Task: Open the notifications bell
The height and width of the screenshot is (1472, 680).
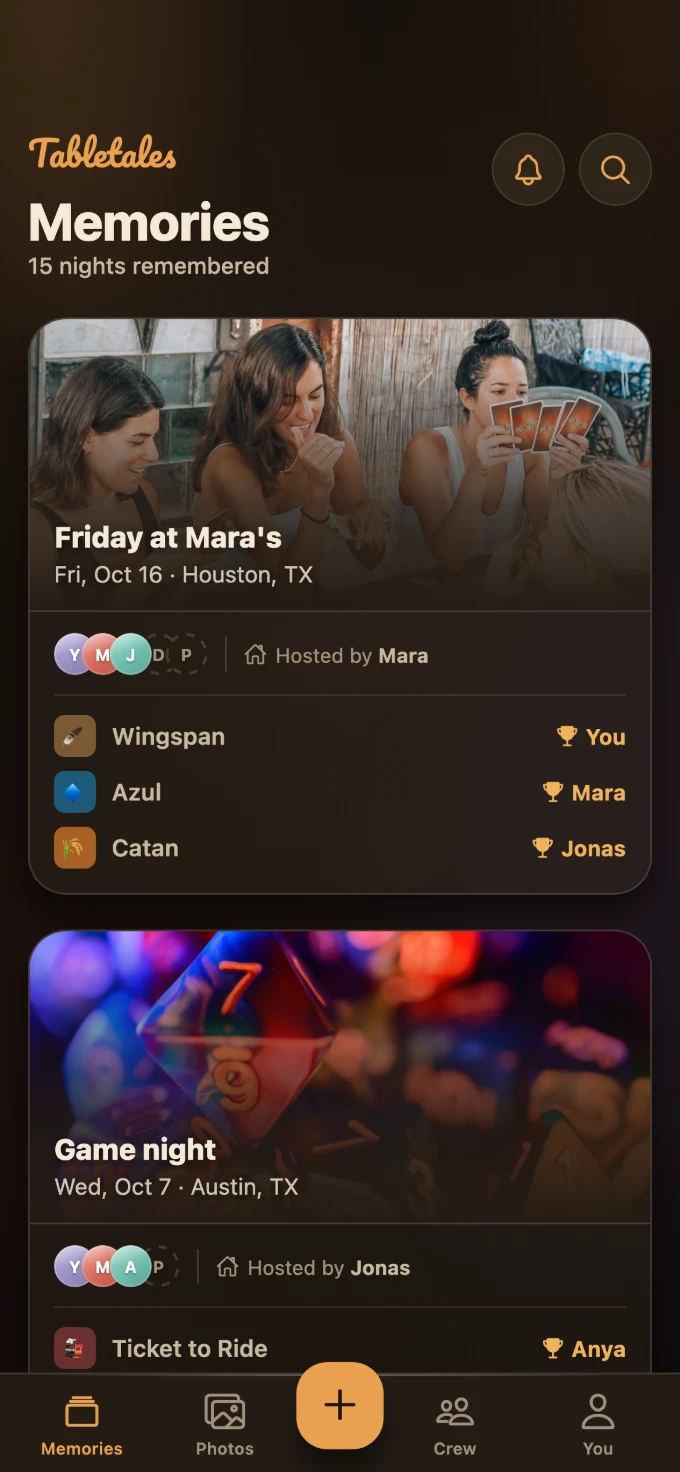Action: [x=528, y=170]
